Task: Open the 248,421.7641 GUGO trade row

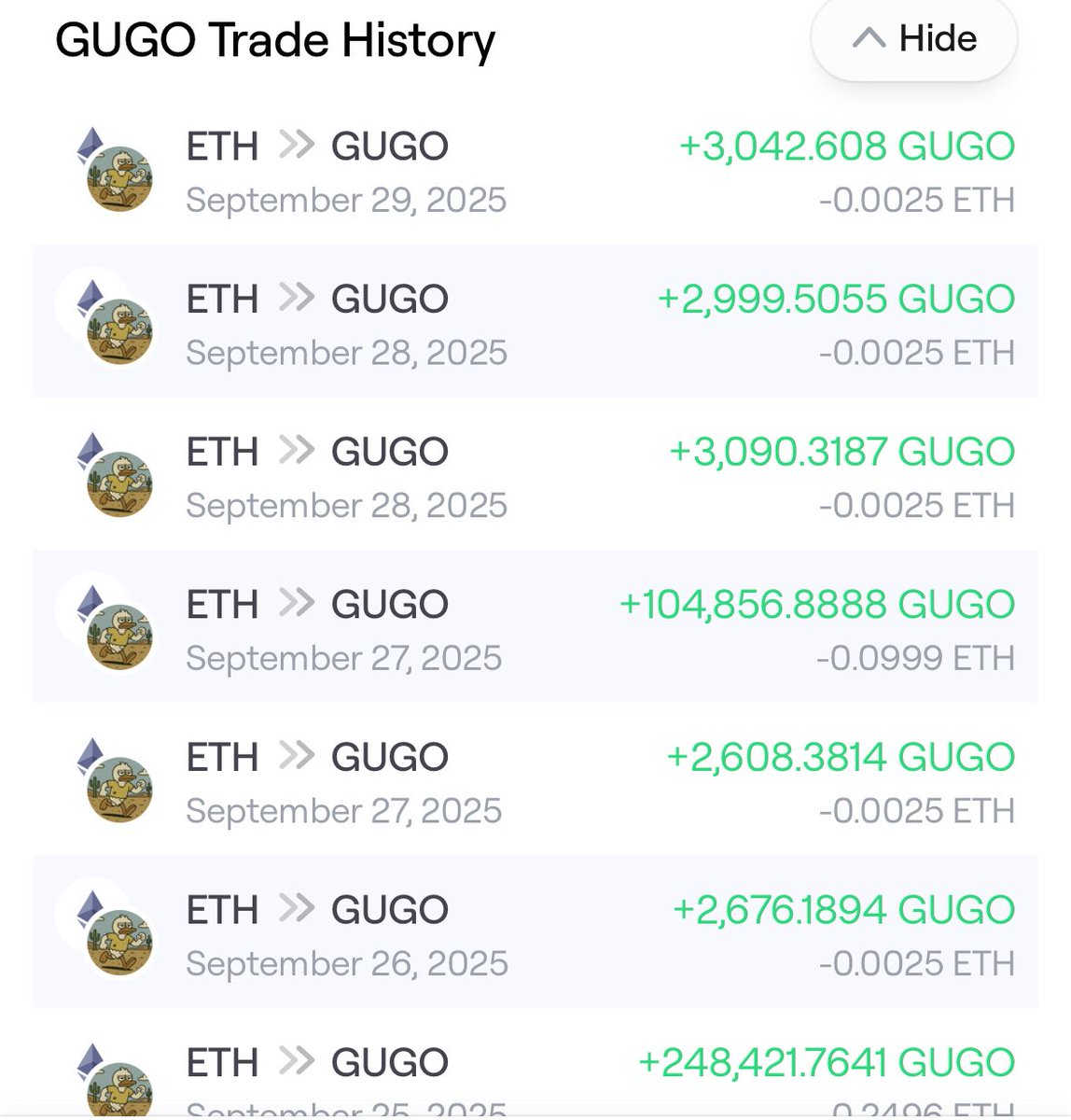Action: (x=535, y=1073)
